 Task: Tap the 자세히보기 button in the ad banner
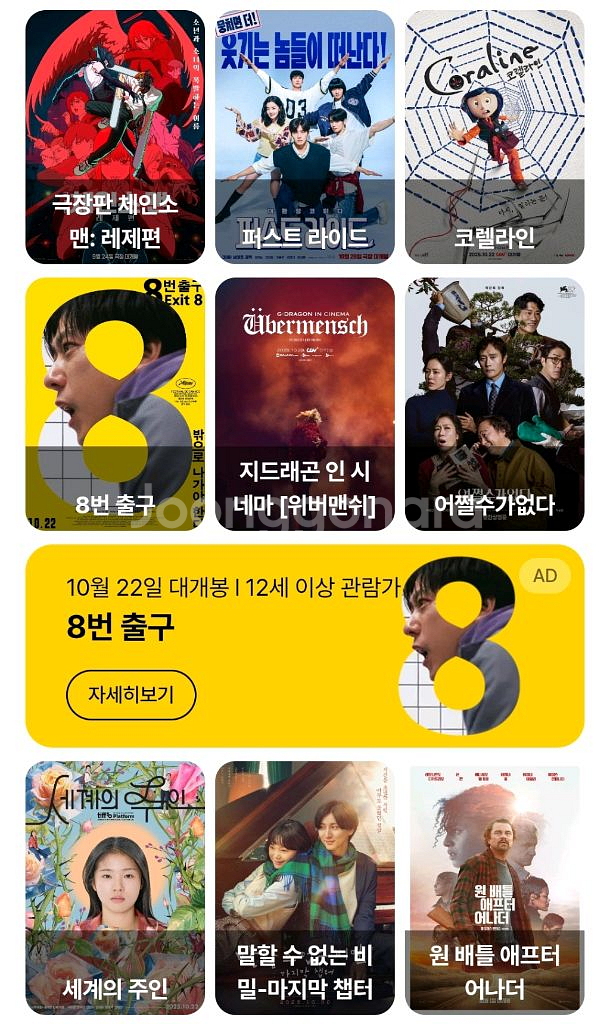point(131,694)
